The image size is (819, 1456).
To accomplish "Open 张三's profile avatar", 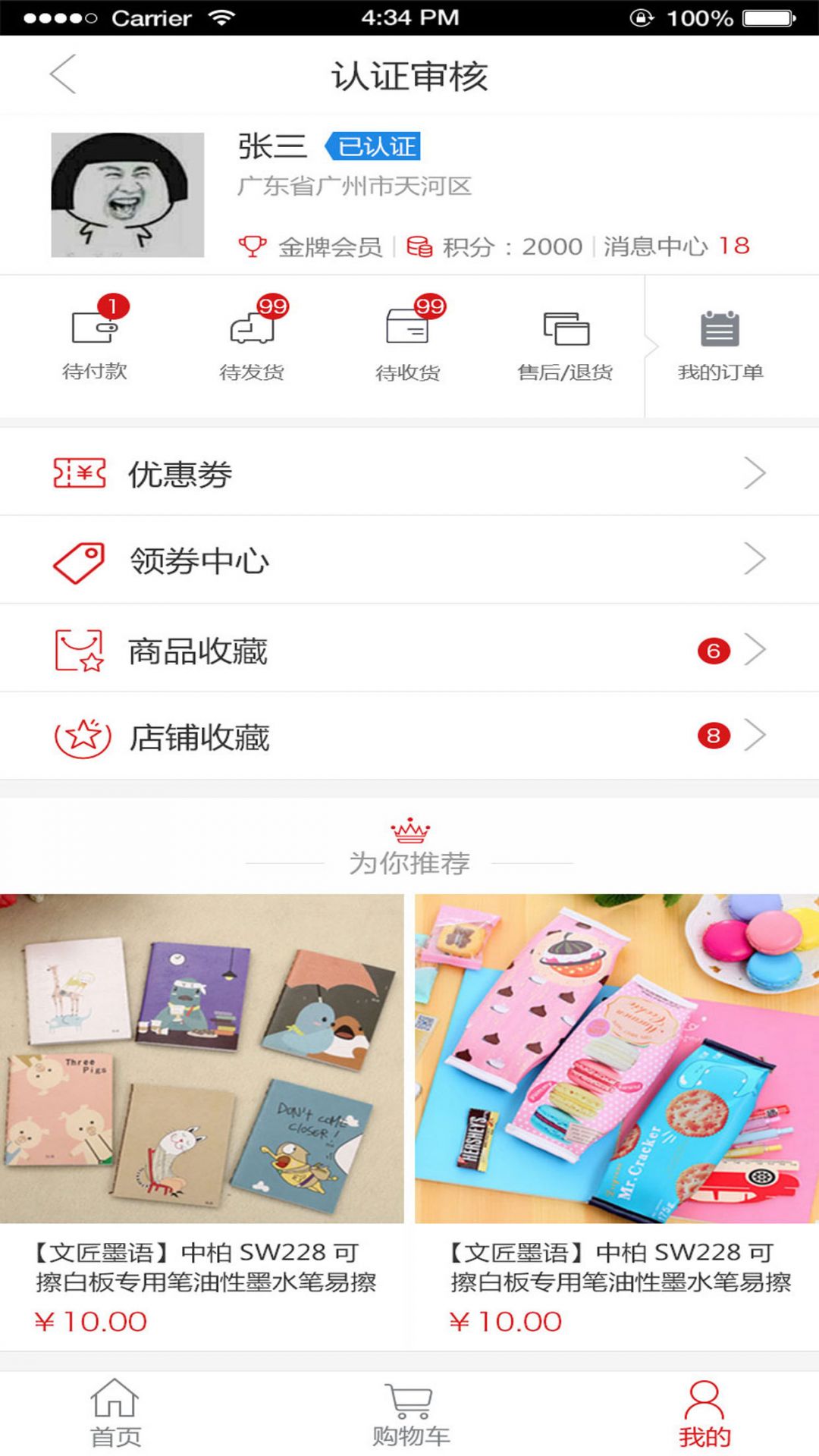I will [127, 195].
